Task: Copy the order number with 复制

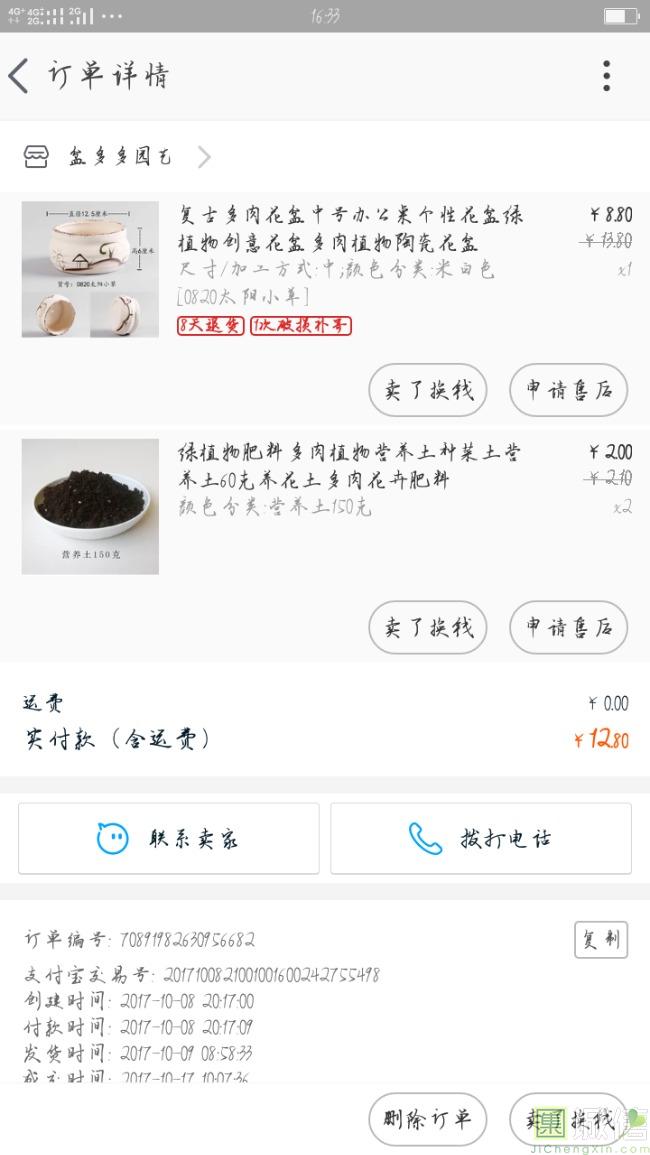Action: [601, 940]
